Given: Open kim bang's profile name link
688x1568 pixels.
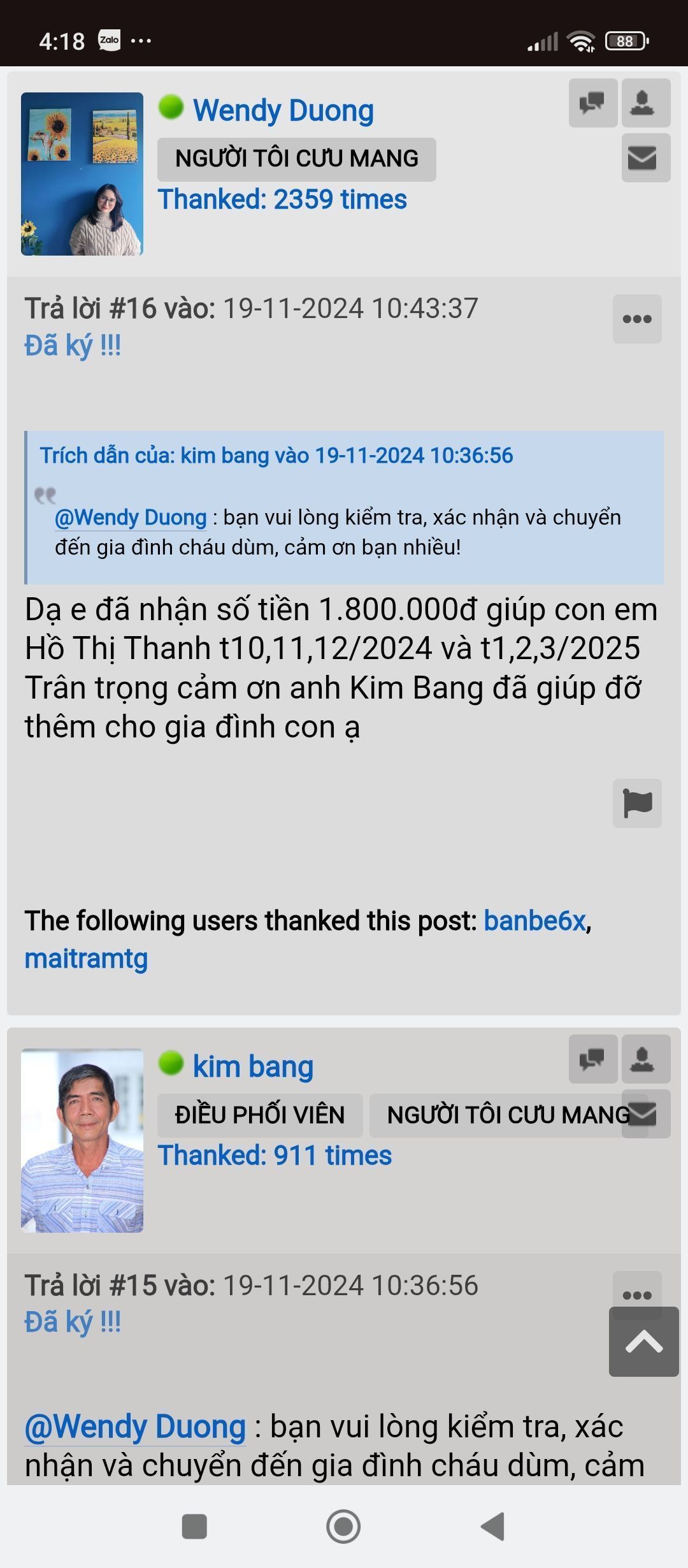Looking at the screenshot, I should point(253,1066).
